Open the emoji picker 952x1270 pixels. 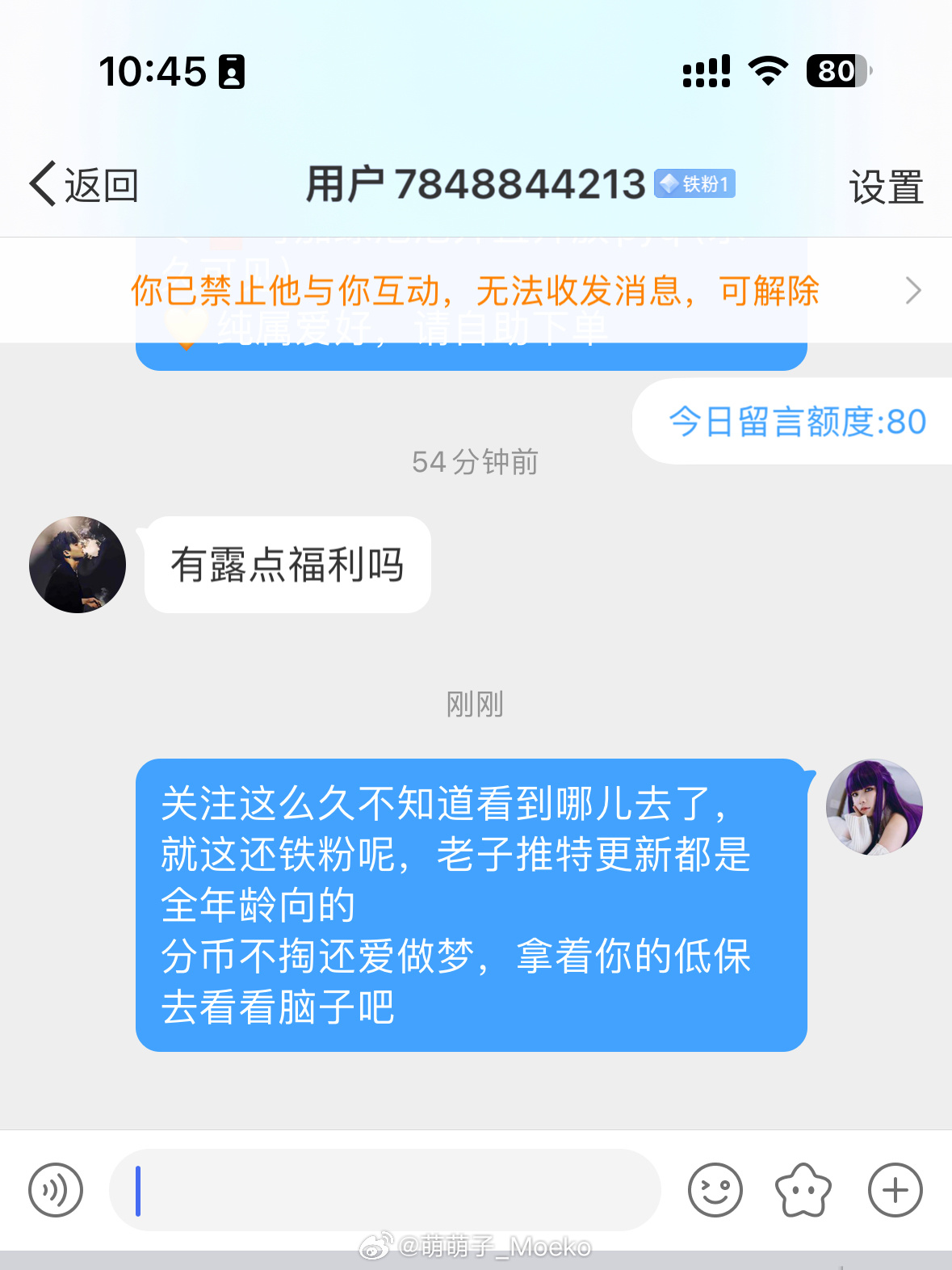(x=715, y=1190)
